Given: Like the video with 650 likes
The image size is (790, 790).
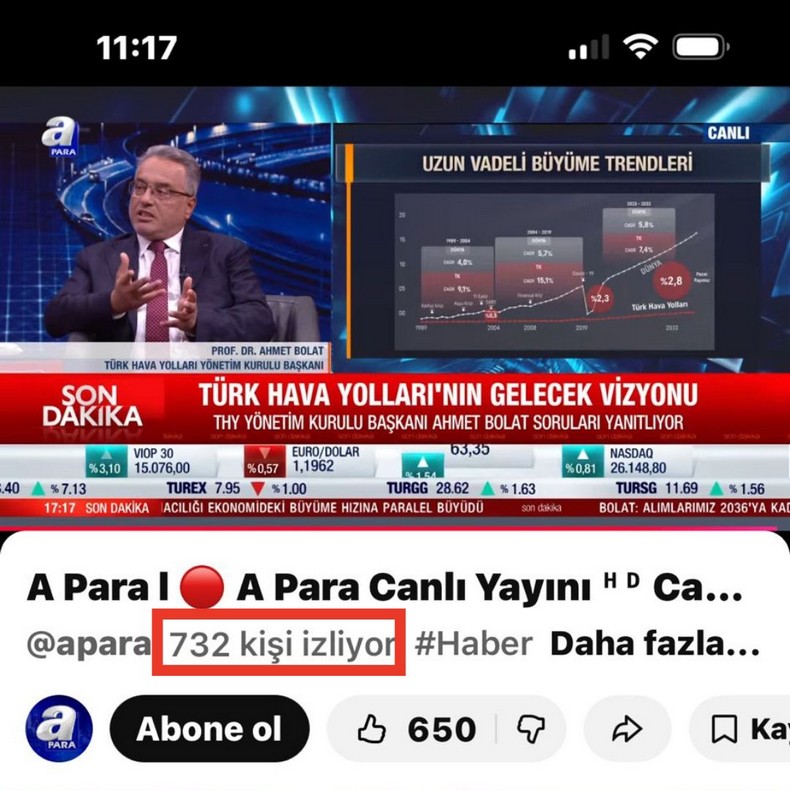Looking at the screenshot, I should (x=417, y=729).
